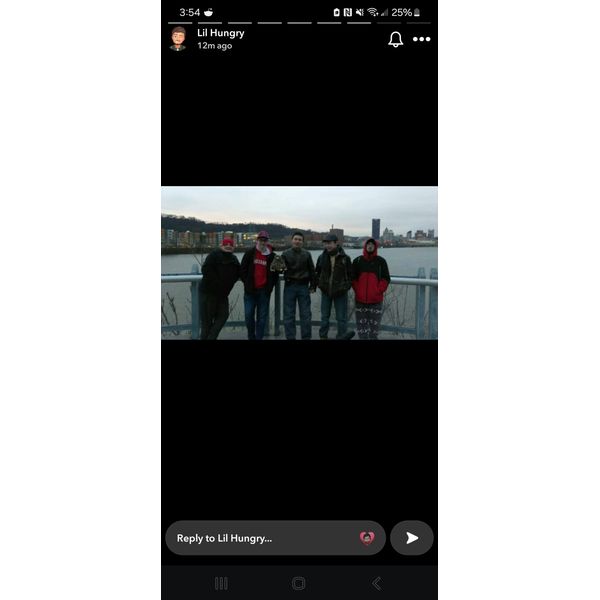The image size is (600, 600).
Task: Open recent apps from navigation bar
Action: coord(221,583)
